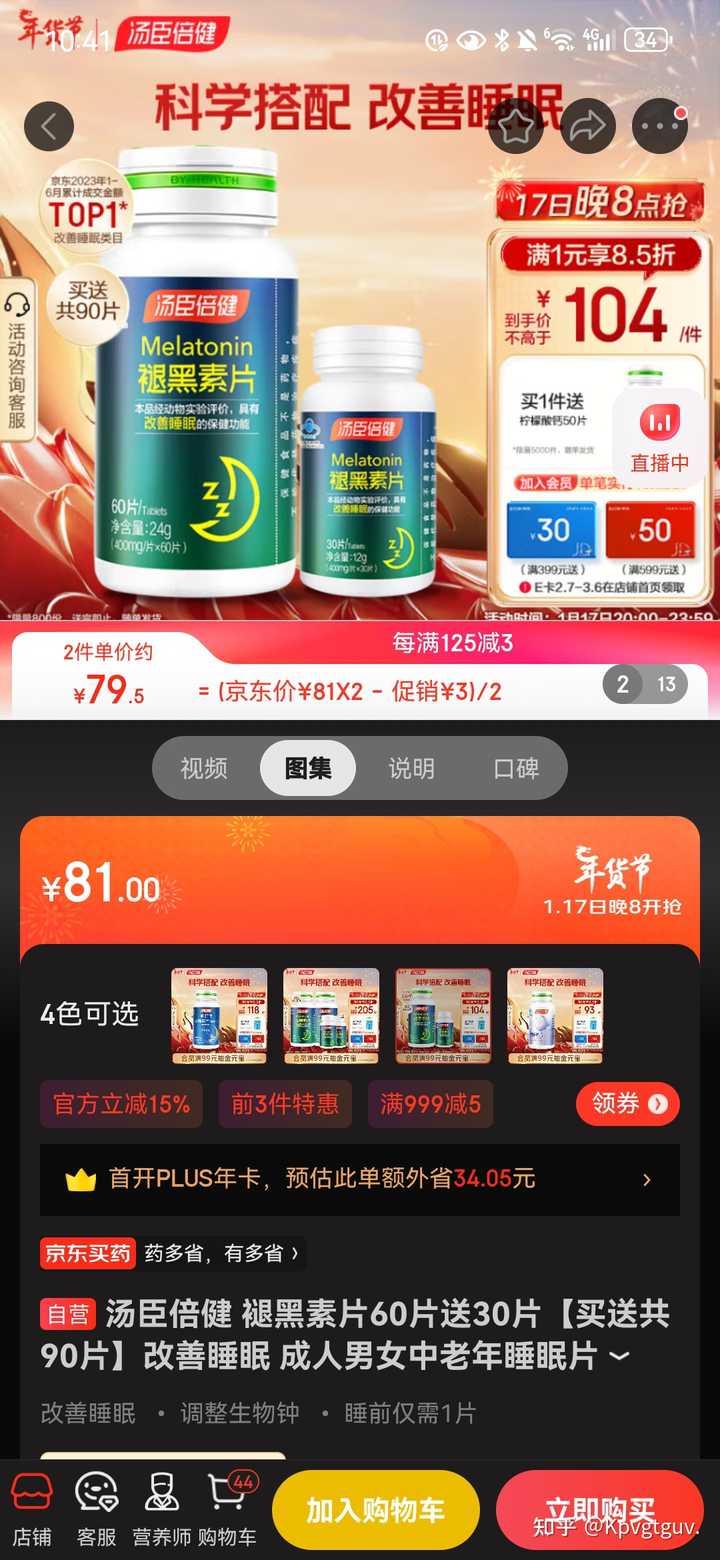Expand the full product title
This screenshot has width=720, height=1560.
(x=620, y=1356)
